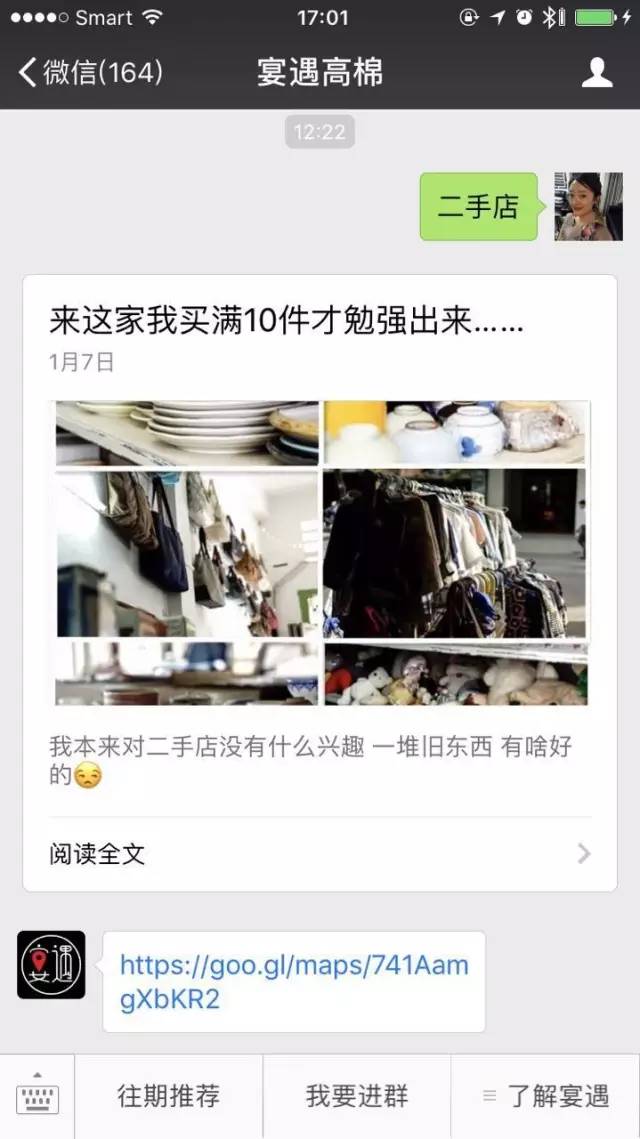
Task: Tap the sender's avatar beside 二手店
Action: [x=588, y=206]
